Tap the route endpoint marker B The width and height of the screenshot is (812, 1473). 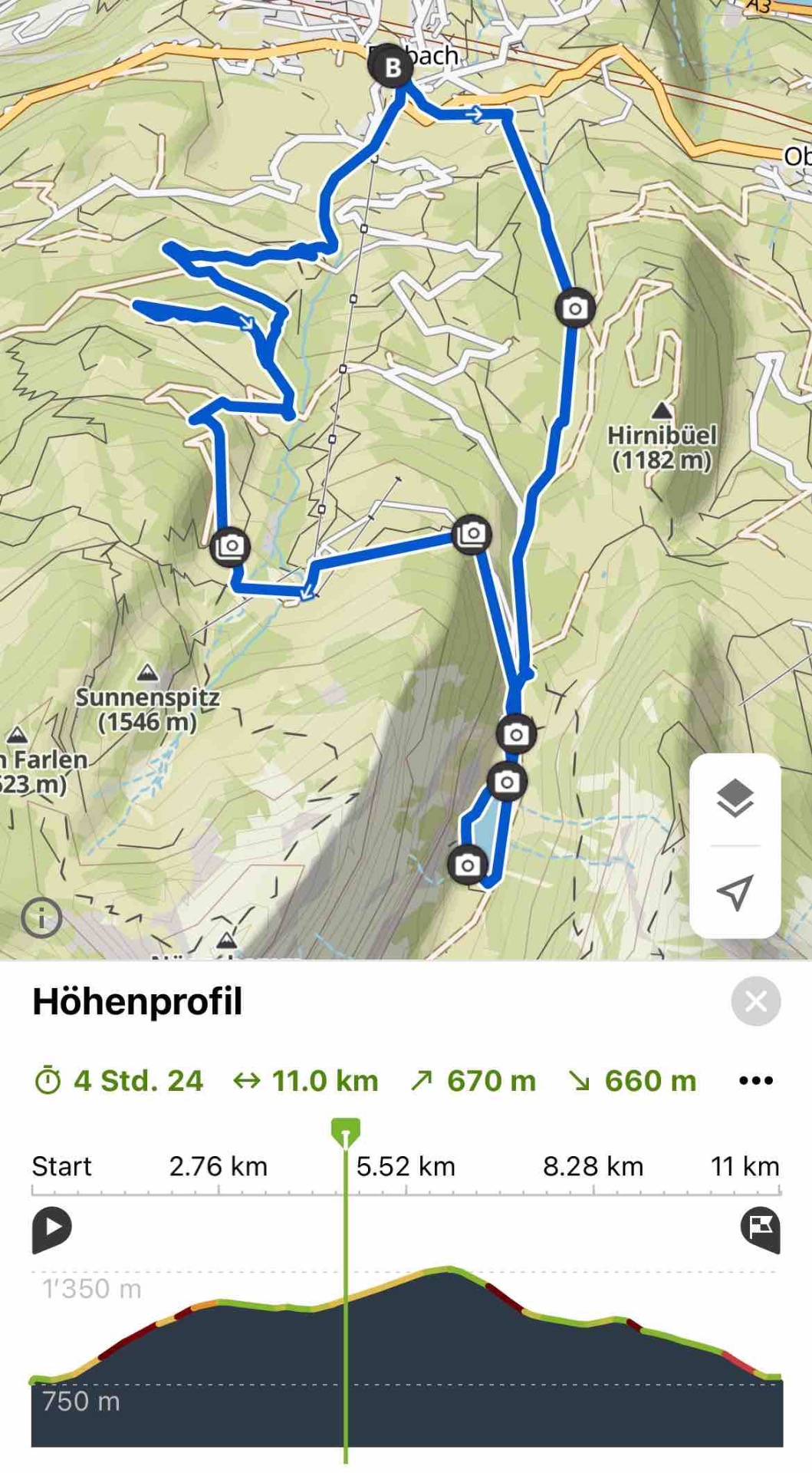pyautogui.click(x=392, y=68)
